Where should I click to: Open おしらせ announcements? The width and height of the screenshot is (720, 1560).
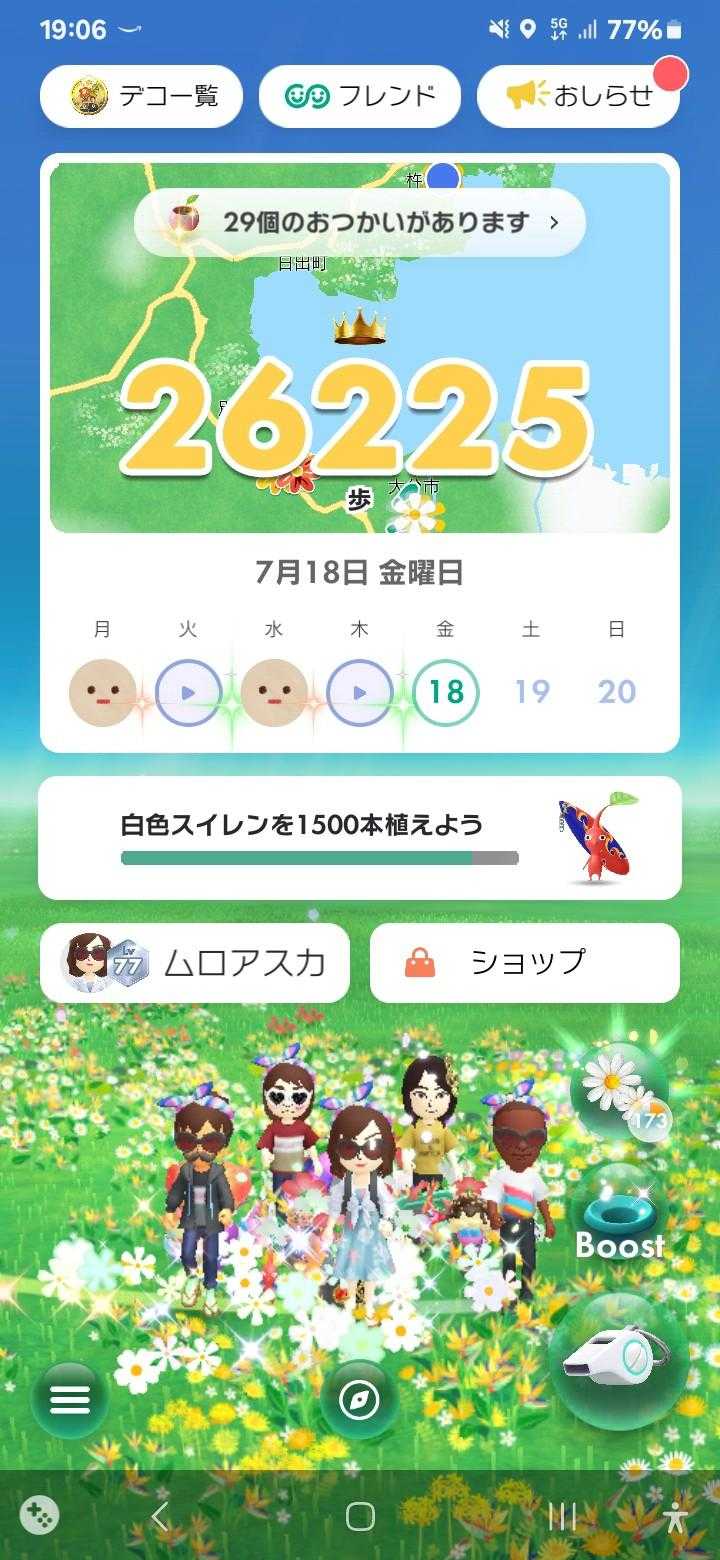click(580, 96)
